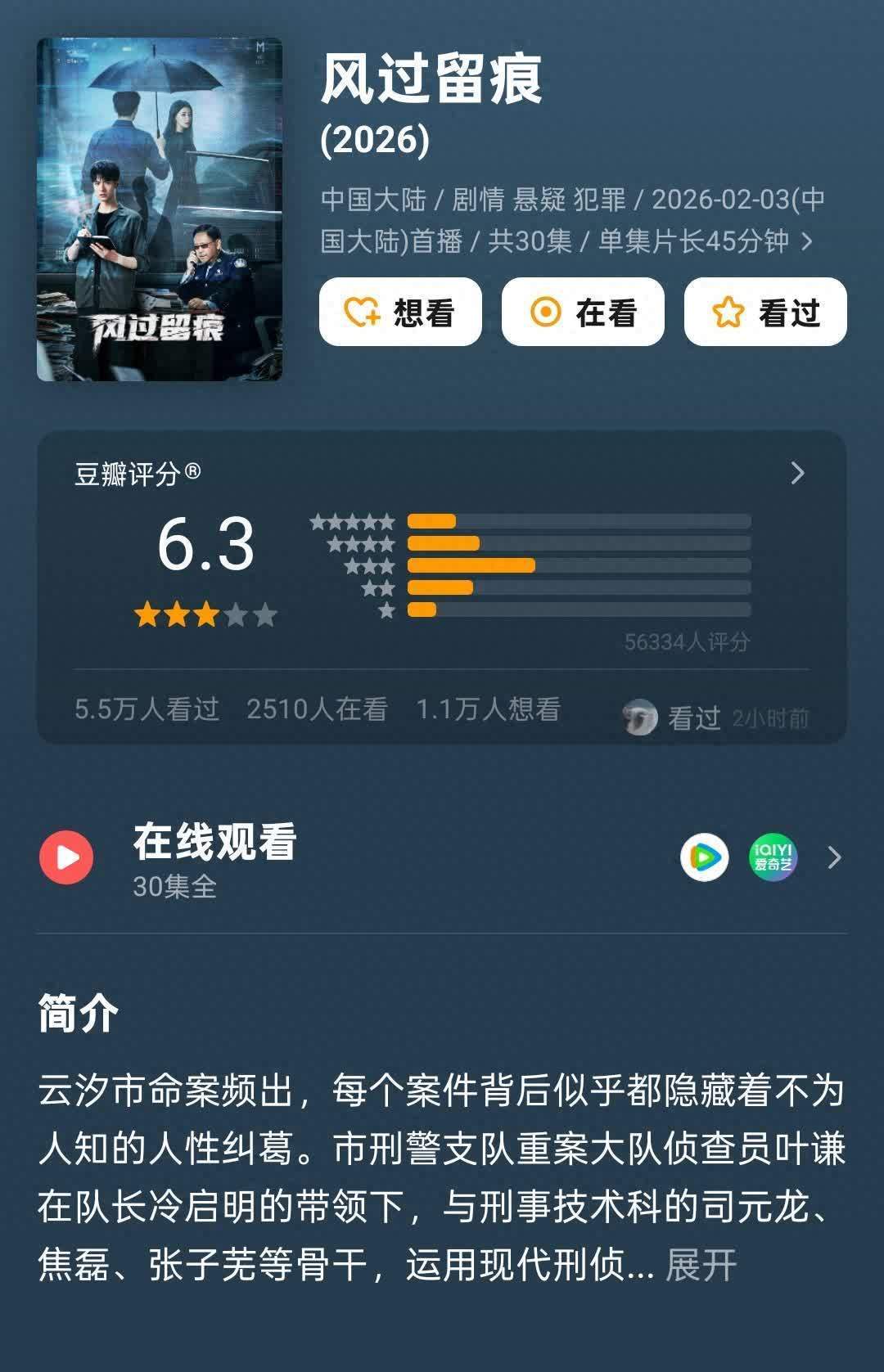This screenshot has height=1372, width=884.
Task: Watch on Tencent Video
Action: click(x=705, y=857)
